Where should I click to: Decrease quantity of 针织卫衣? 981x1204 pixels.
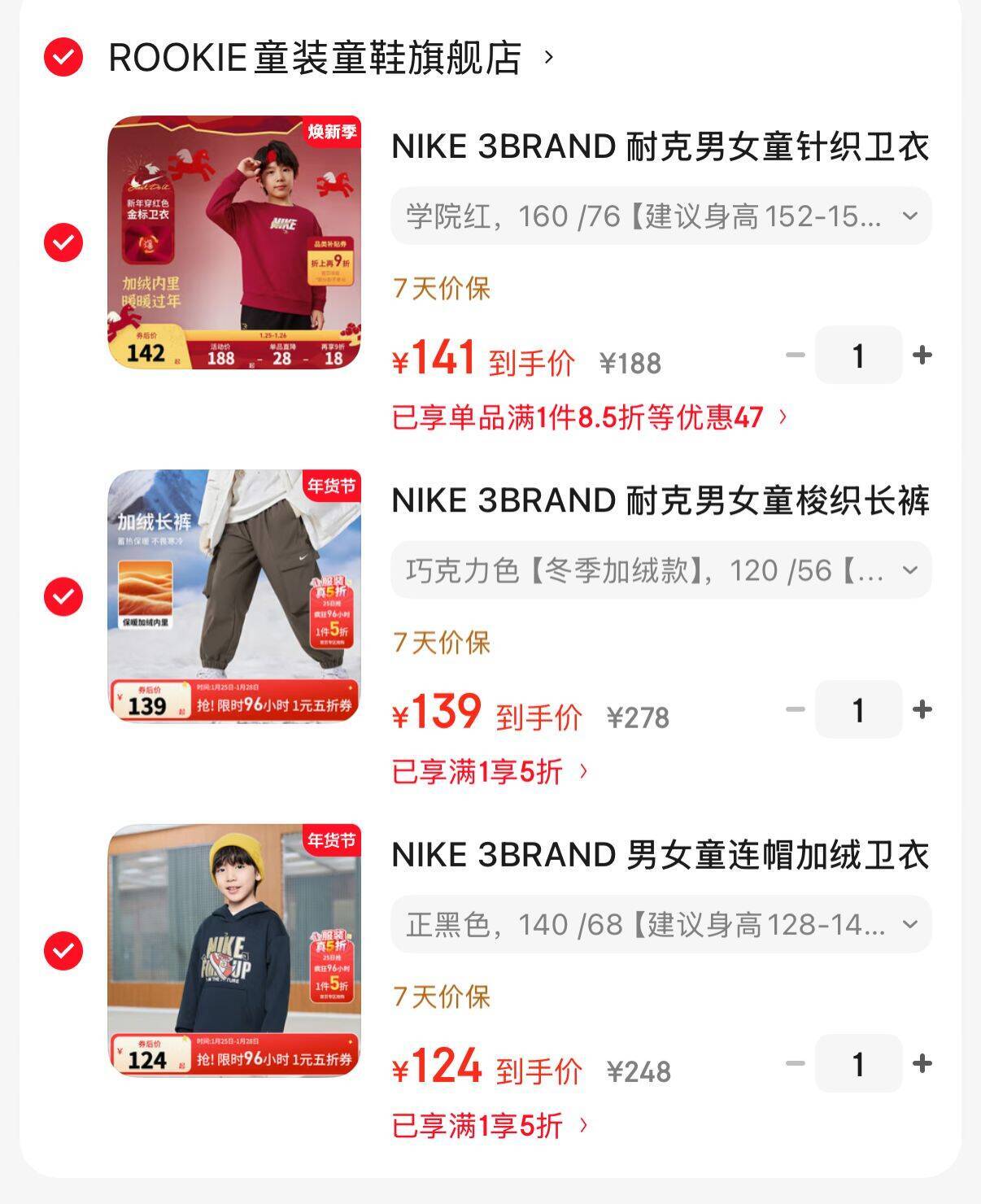click(795, 356)
